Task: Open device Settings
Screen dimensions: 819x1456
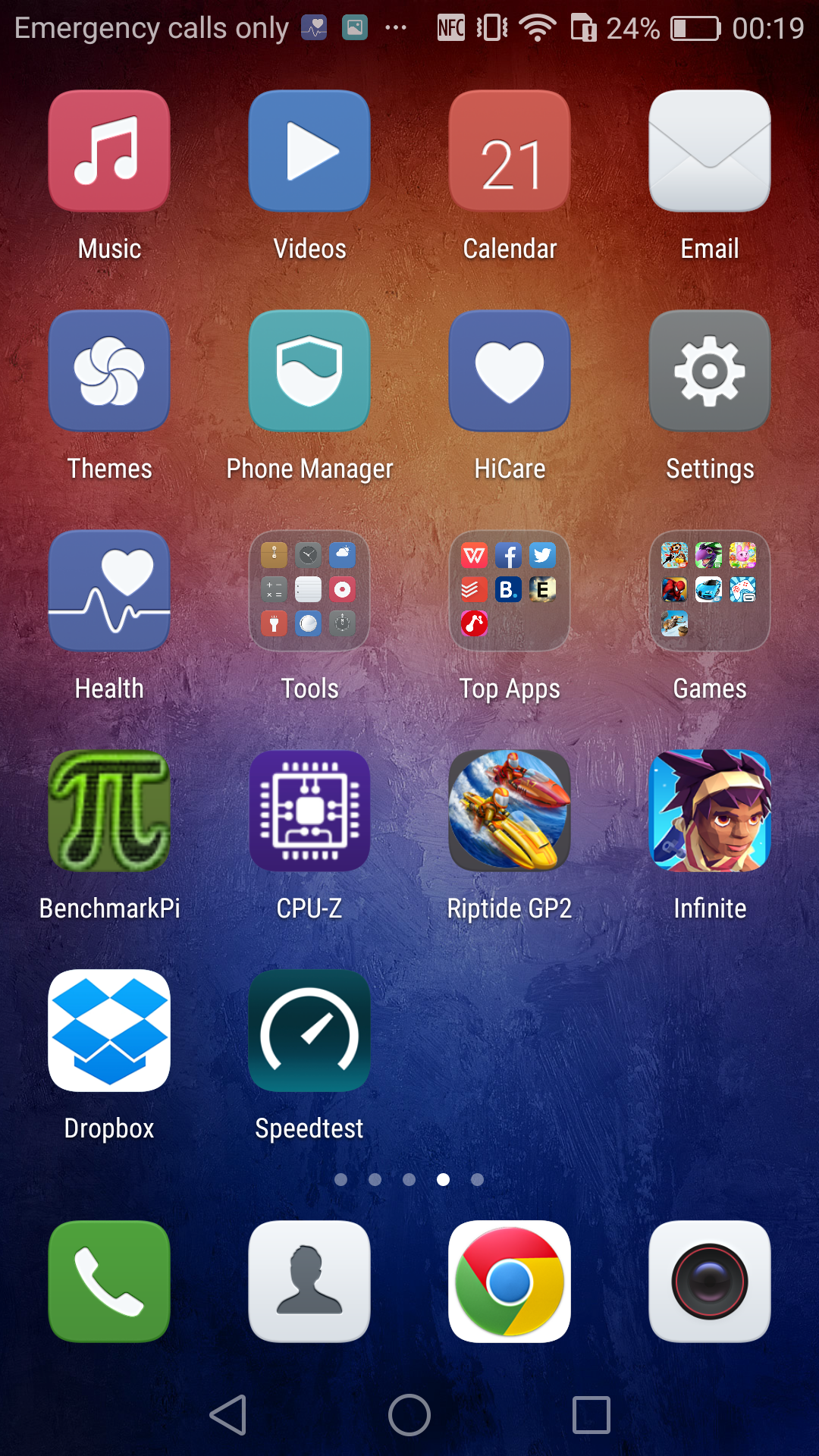Action: pos(710,371)
